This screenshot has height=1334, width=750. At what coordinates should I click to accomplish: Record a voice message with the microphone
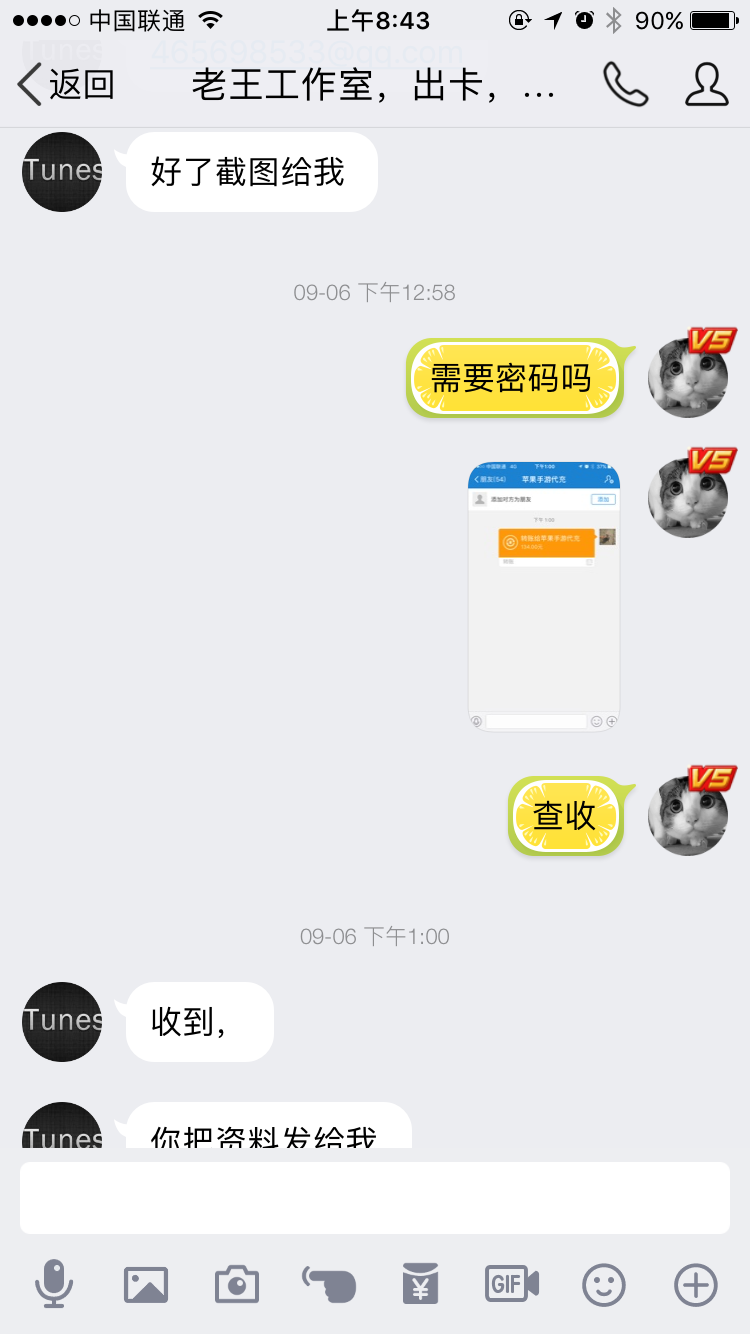pyautogui.click(x=54, y=1284)
